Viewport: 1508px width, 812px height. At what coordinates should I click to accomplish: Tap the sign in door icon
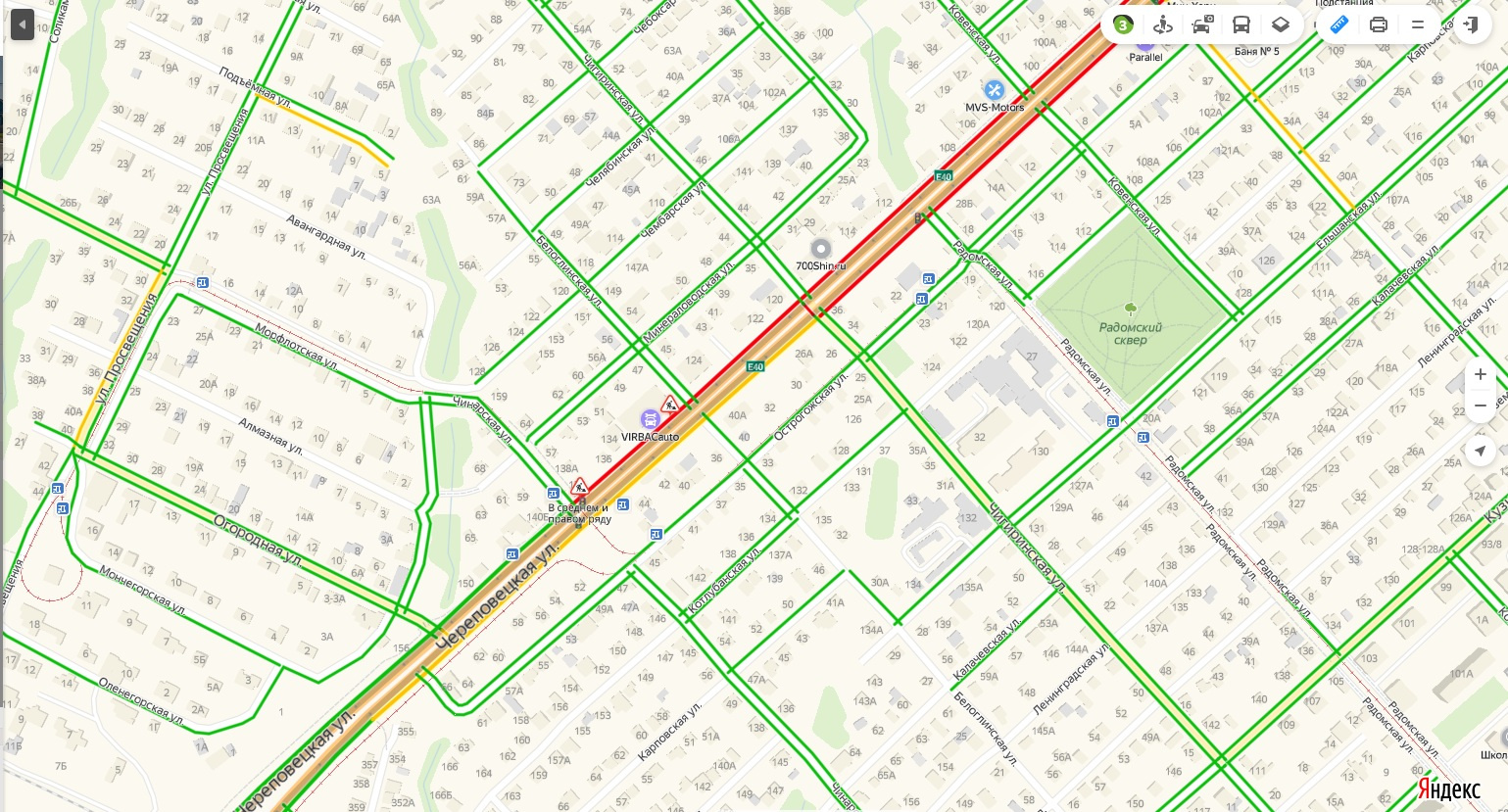(x=1471, y=24)
